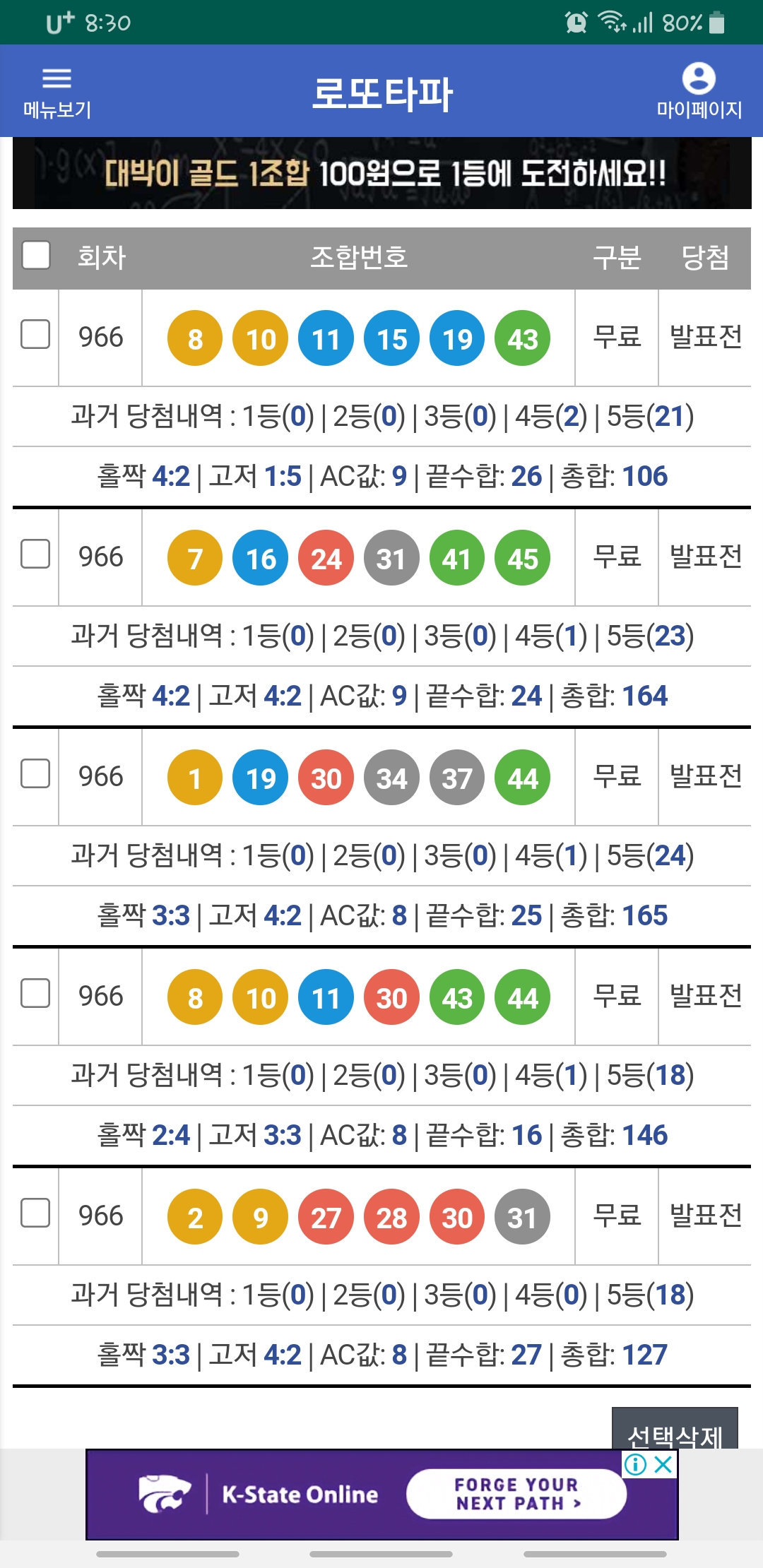
Task: Select the combination 8 10 11 15 19 43
Action: (35, 334)
